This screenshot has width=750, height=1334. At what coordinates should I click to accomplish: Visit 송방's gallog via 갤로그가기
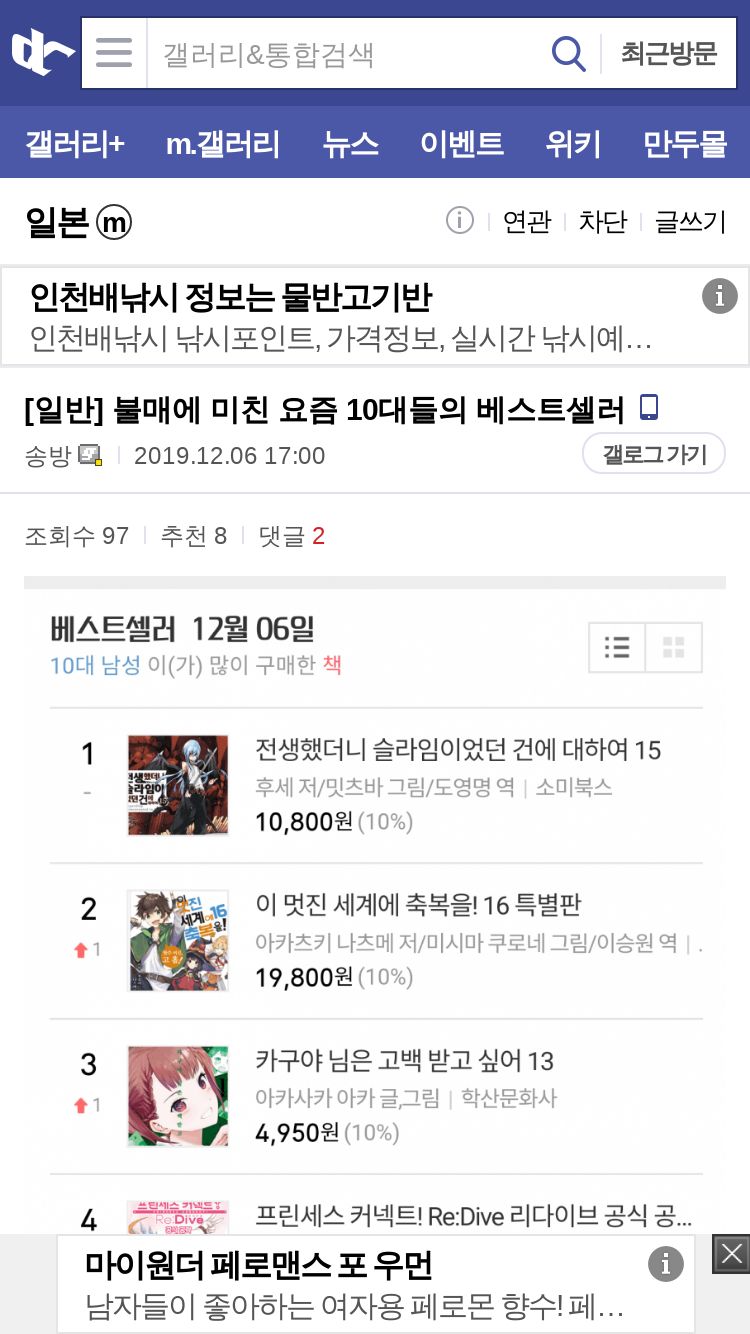[x=654, y=455]
